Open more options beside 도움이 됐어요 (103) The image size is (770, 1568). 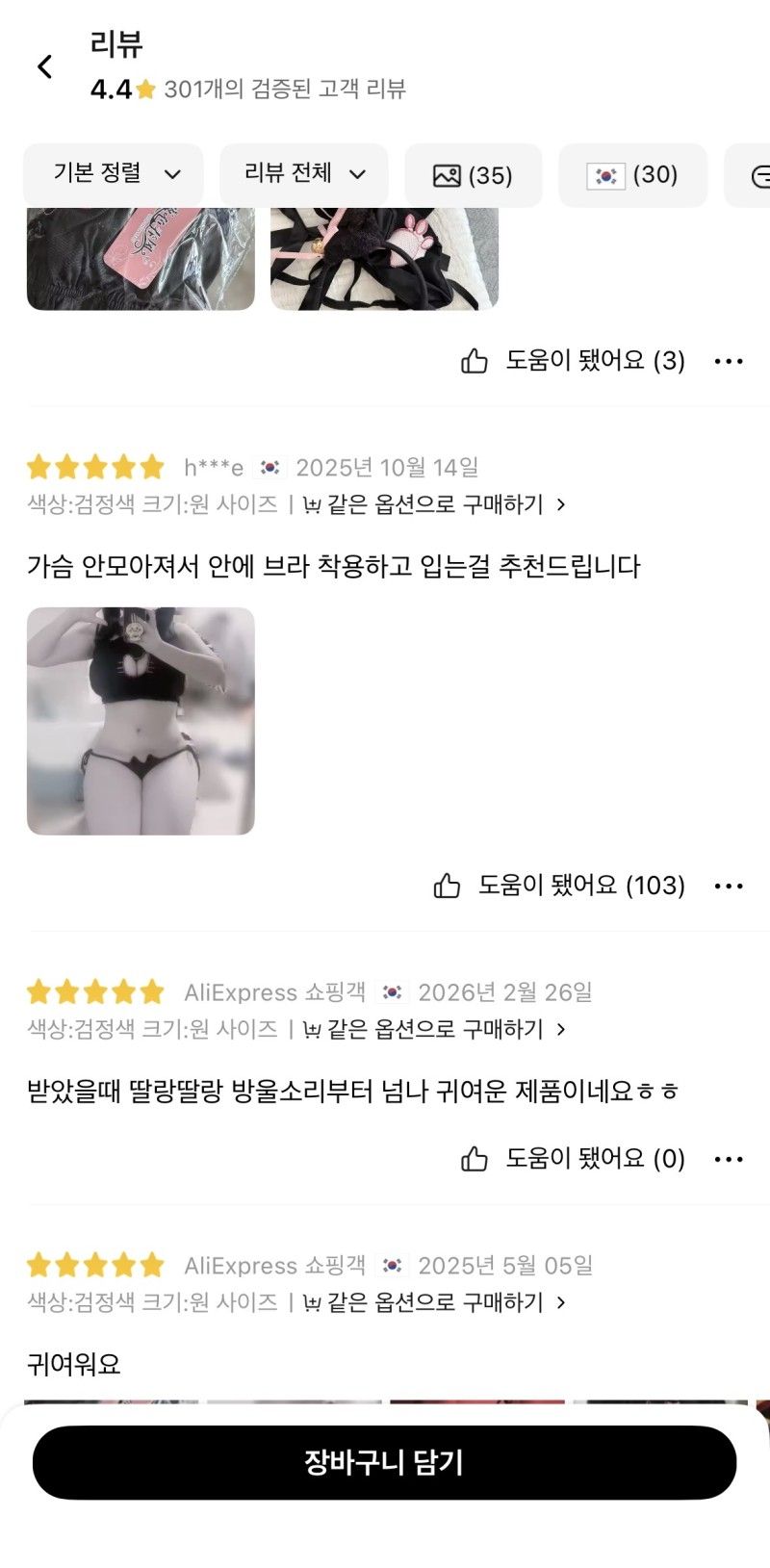click(729, 886)
